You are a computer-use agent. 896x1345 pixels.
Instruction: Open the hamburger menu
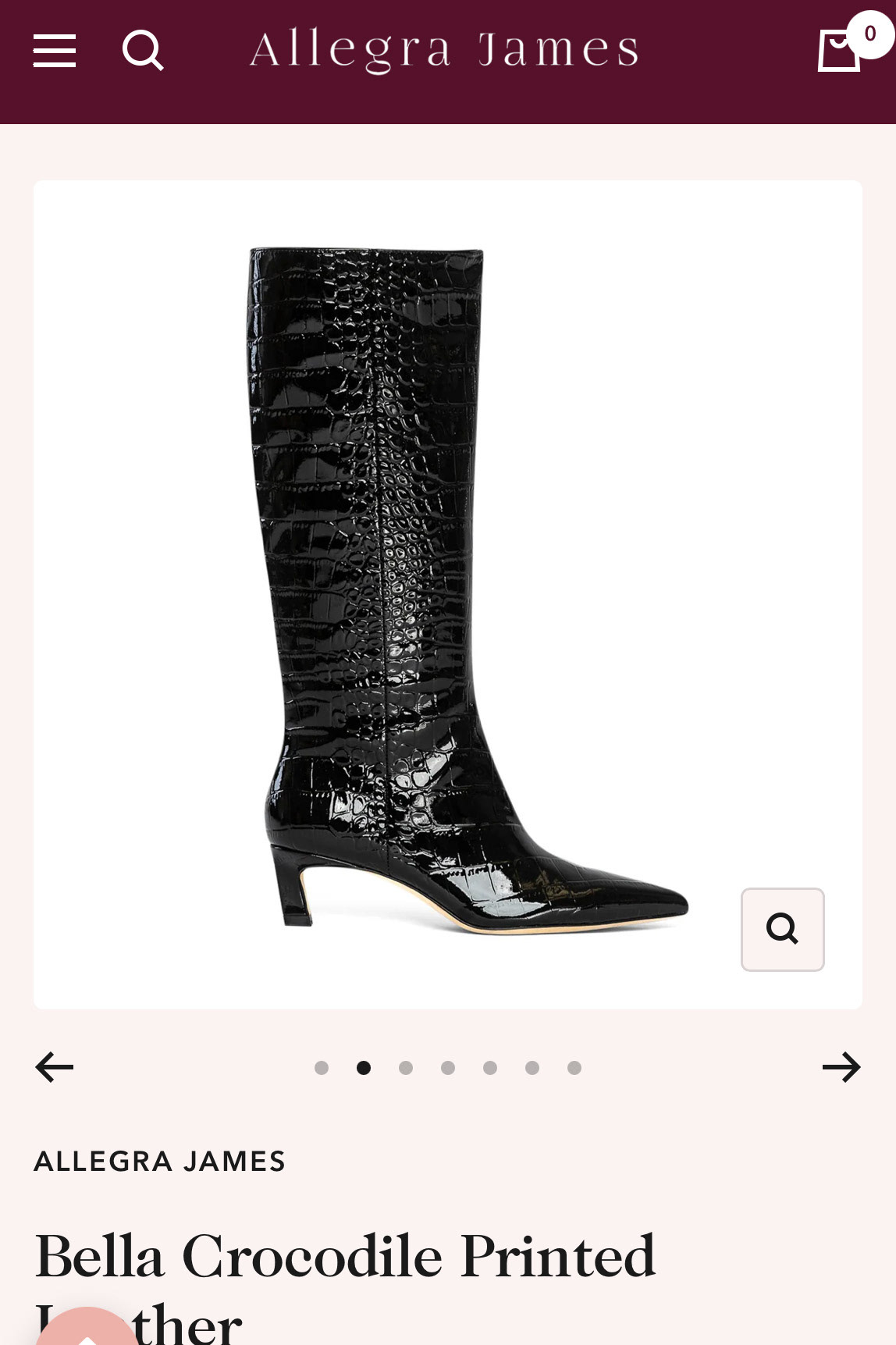point(55,51)
